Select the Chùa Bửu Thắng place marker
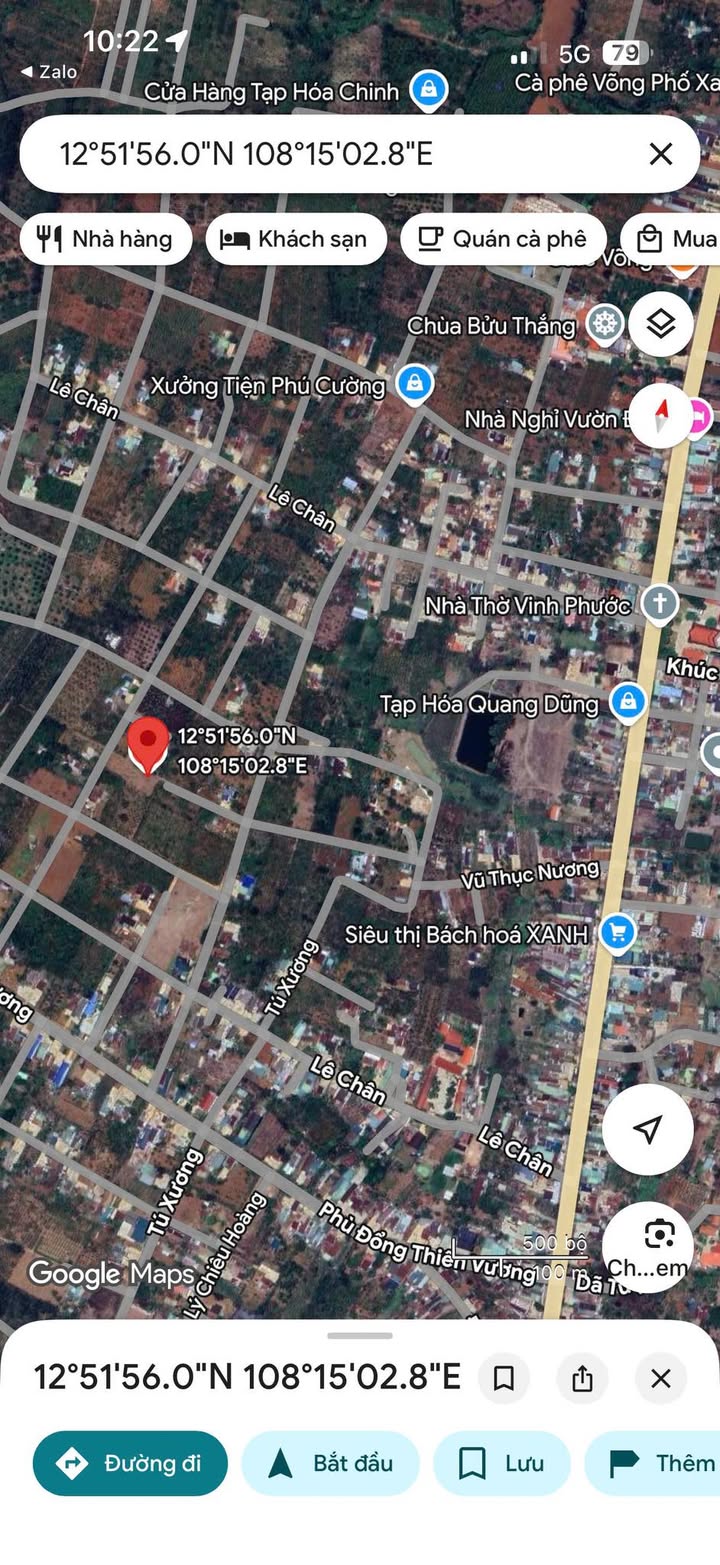 coord(603,325)
